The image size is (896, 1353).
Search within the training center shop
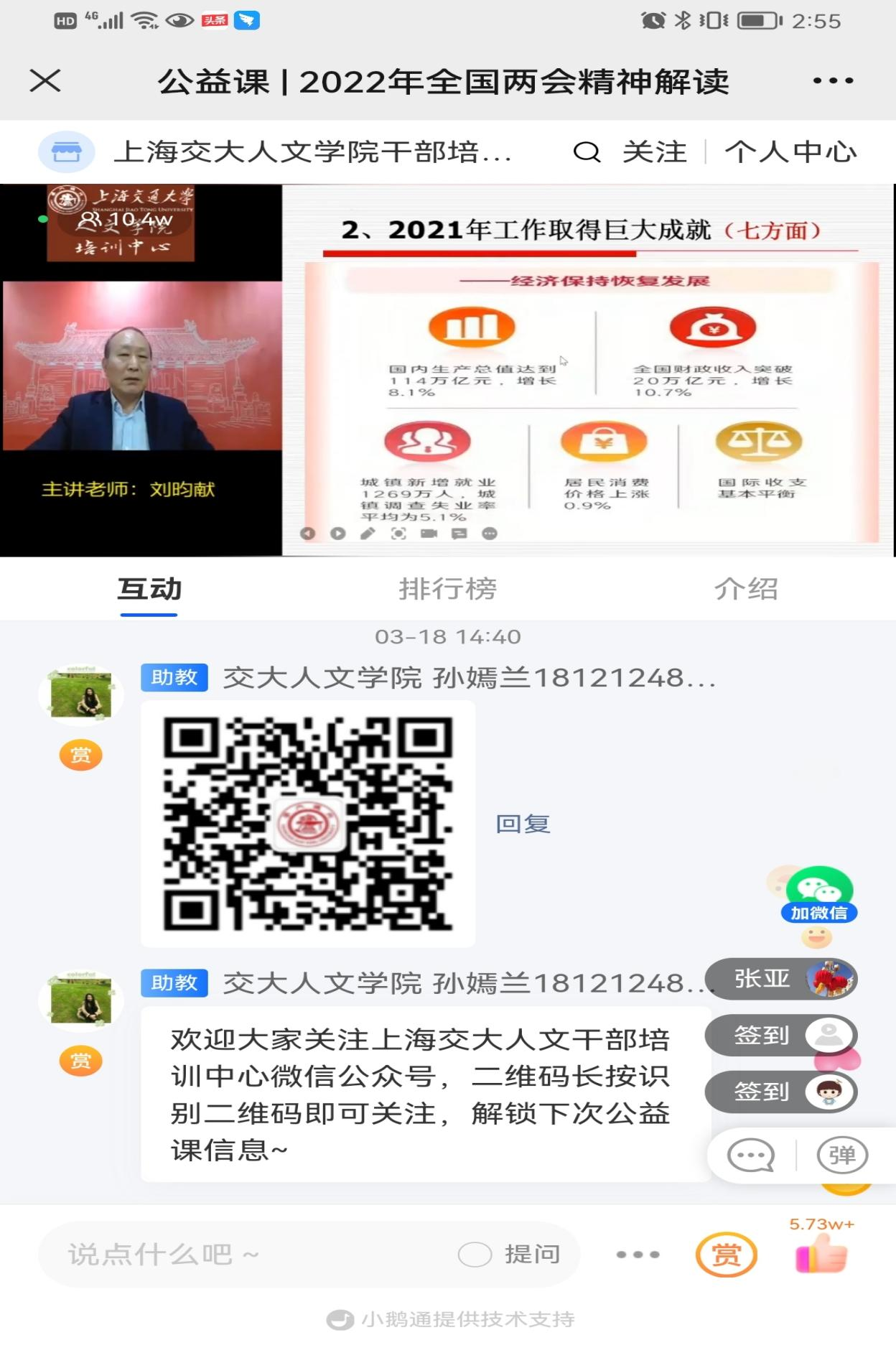pos(586,152)
